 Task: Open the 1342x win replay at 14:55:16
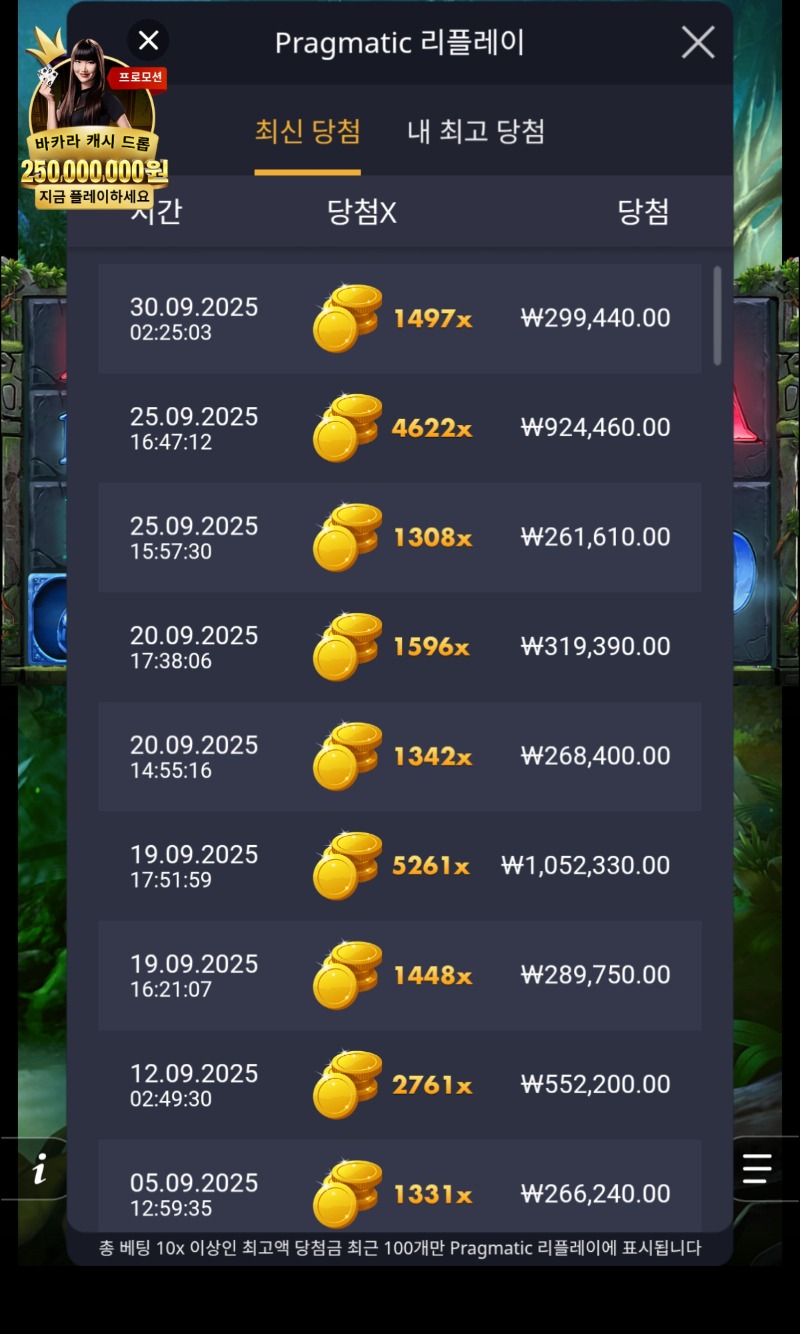(400, 756)
